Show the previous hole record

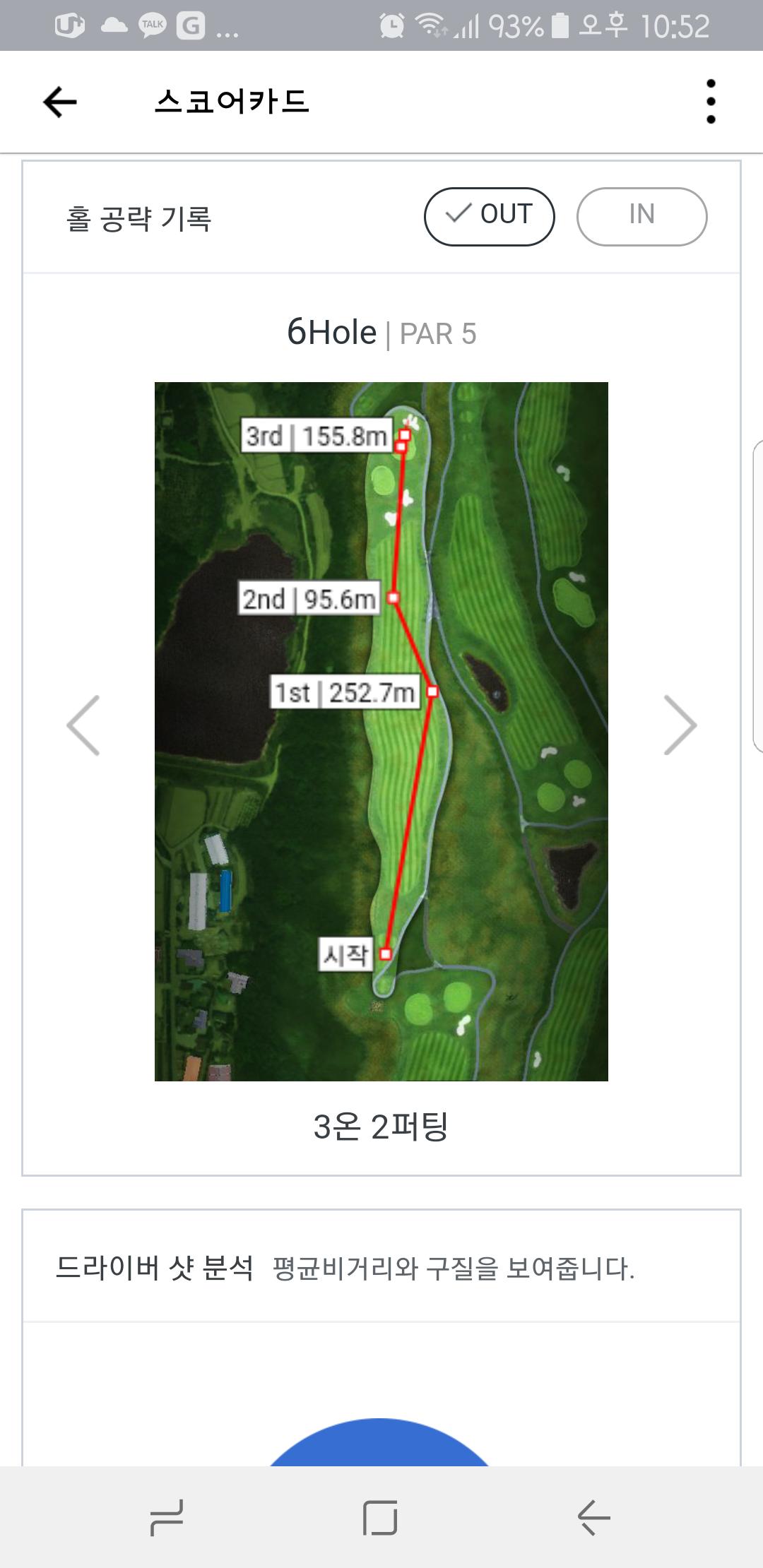(x=83, y=725)
